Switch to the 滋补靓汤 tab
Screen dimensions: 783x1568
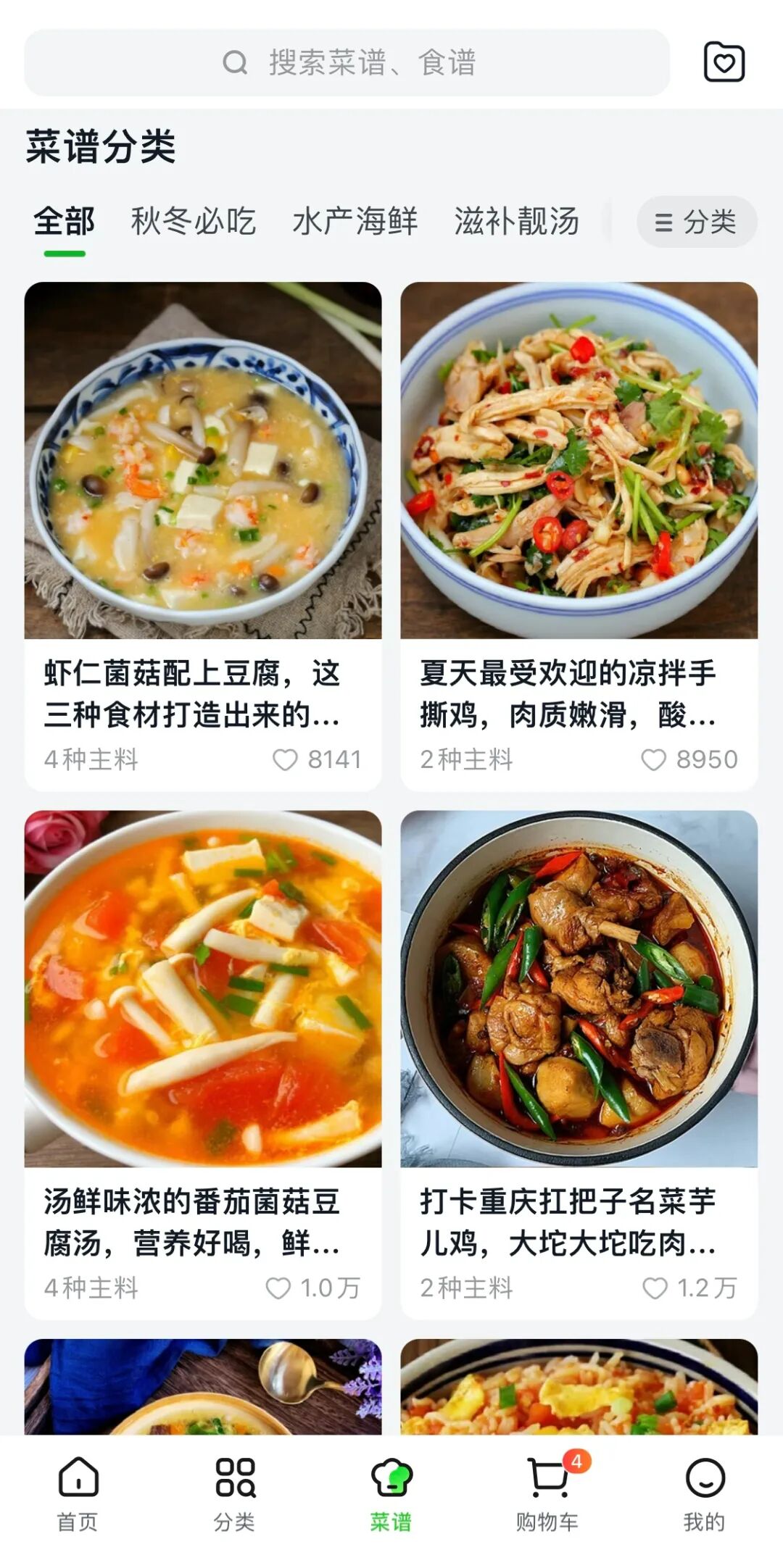point(516,222)
